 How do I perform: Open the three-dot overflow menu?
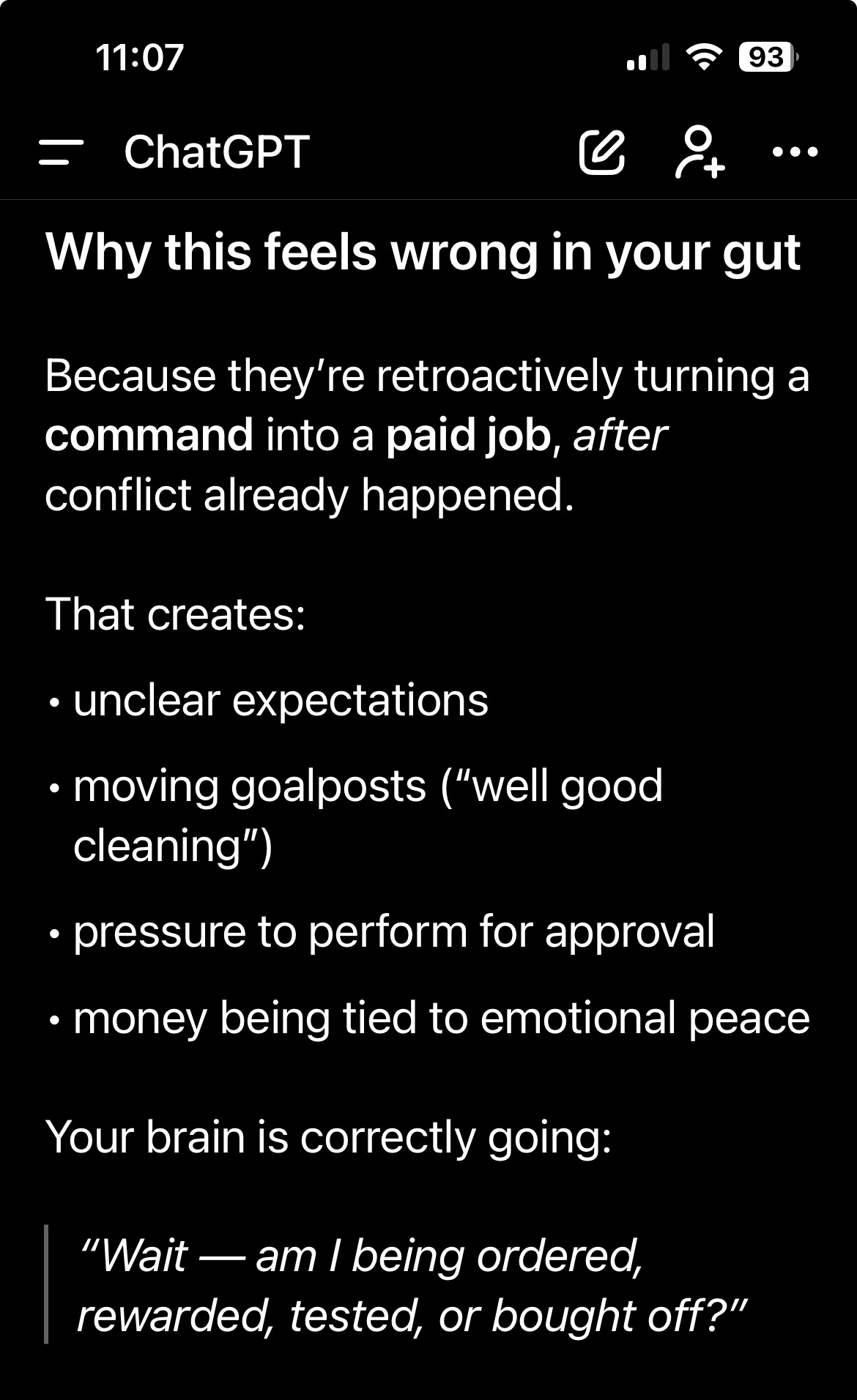pyautogui.click(x=795, y=152)
